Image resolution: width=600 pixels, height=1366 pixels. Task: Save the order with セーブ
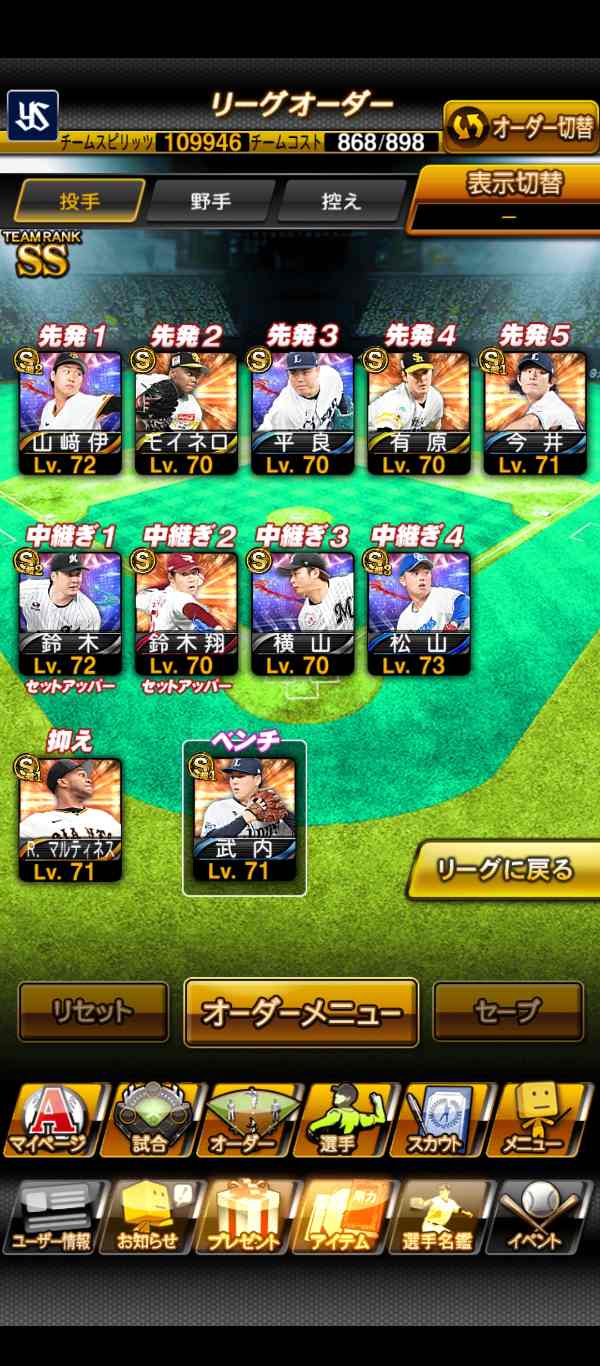point(508,1012)
